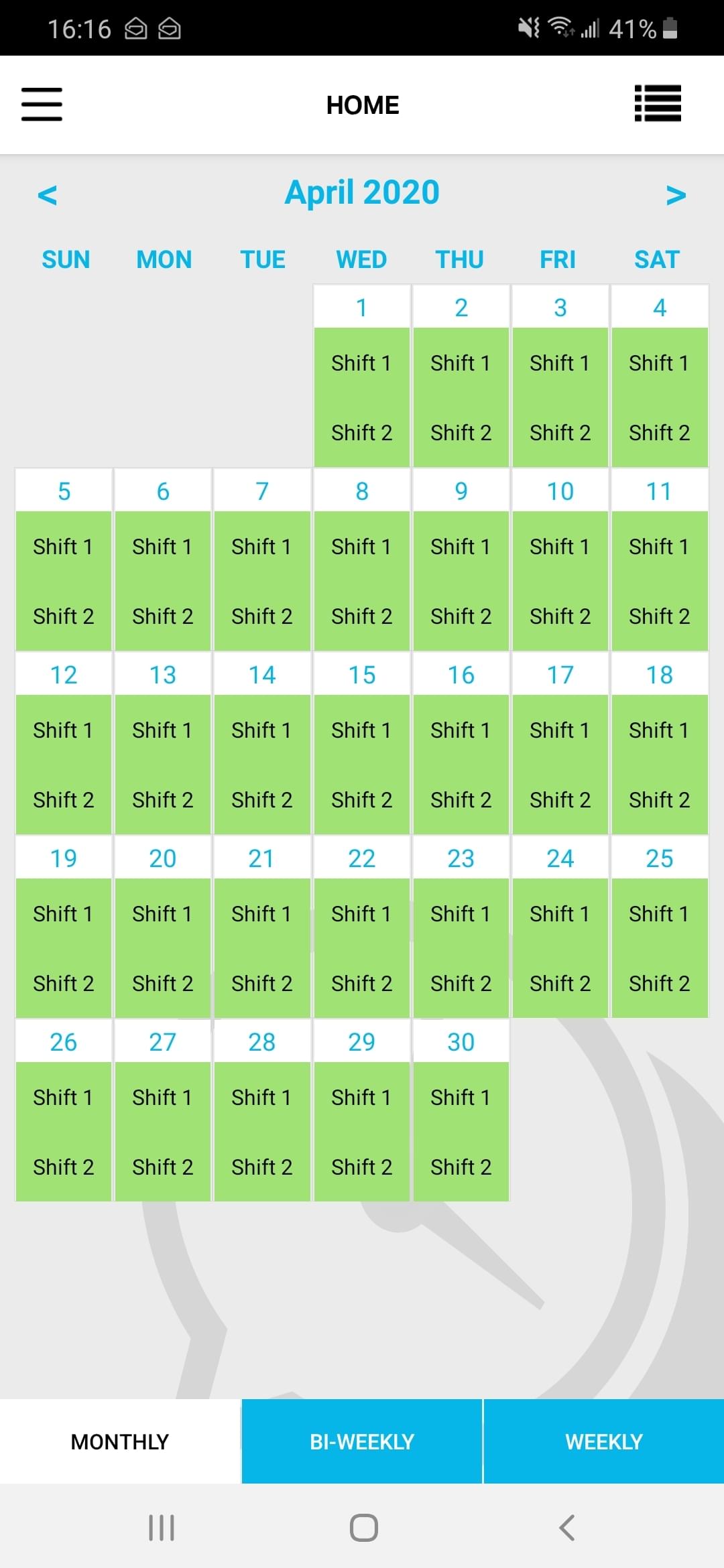Open the list view icon

click(x=658, y=104)
